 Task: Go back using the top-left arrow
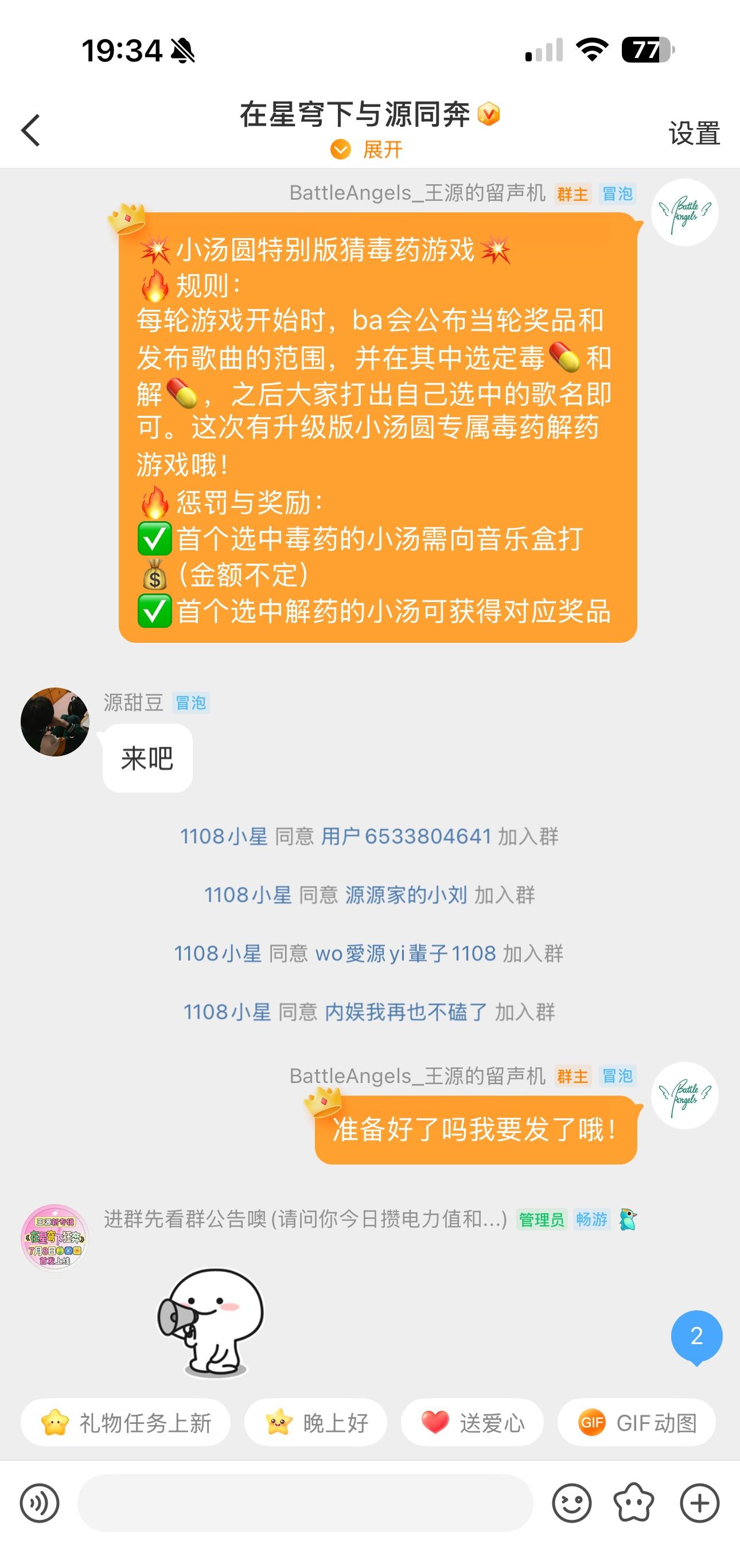(x=30, y=130)
